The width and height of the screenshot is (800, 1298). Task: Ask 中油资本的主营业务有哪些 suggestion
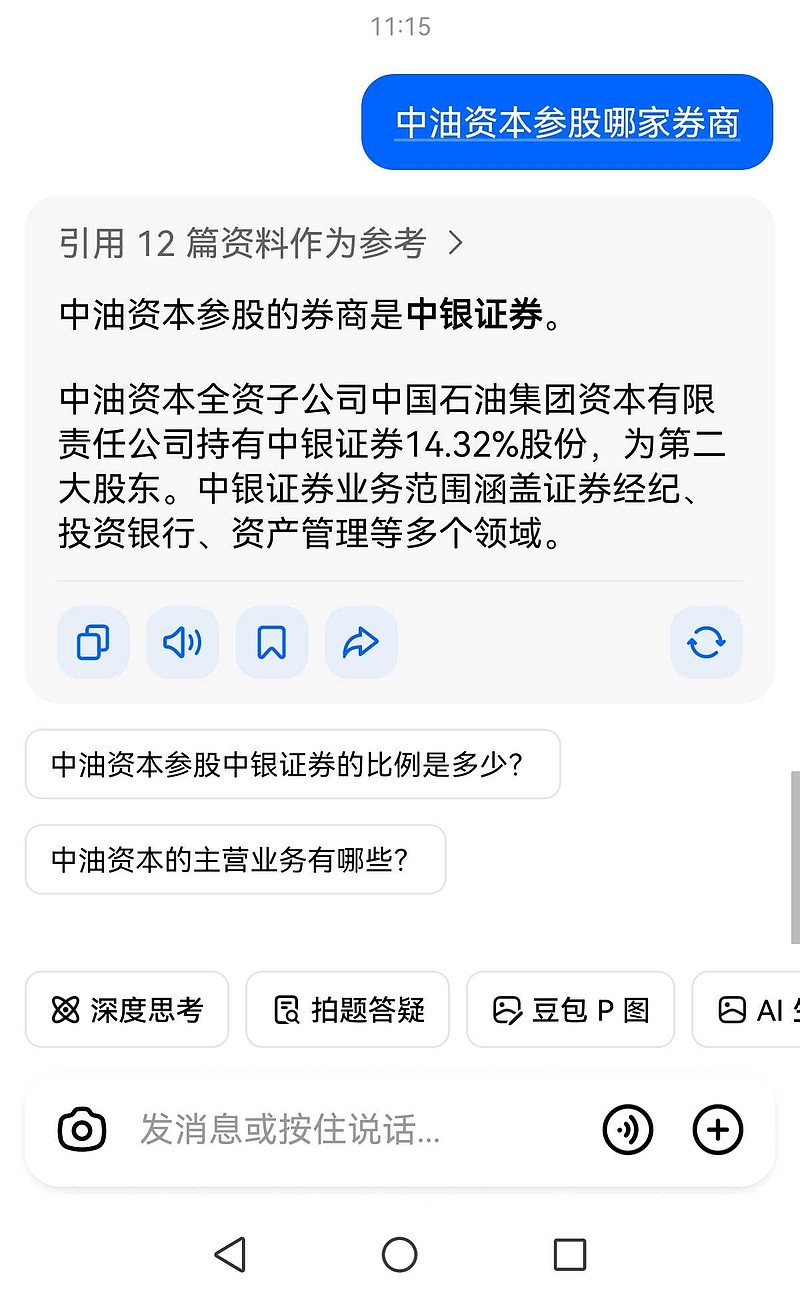(235, 859)
